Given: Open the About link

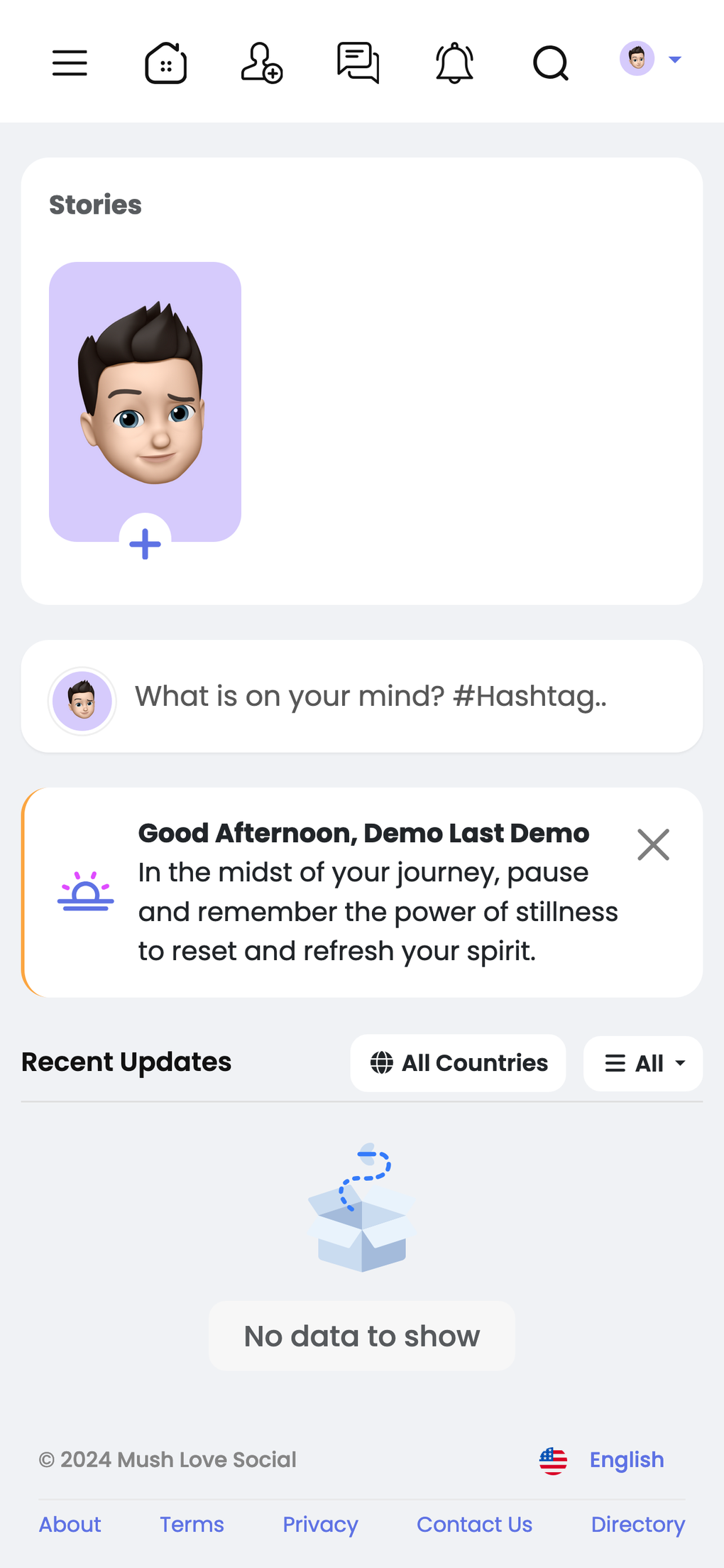Looking at the screenshot, I should coord(70,1525).
